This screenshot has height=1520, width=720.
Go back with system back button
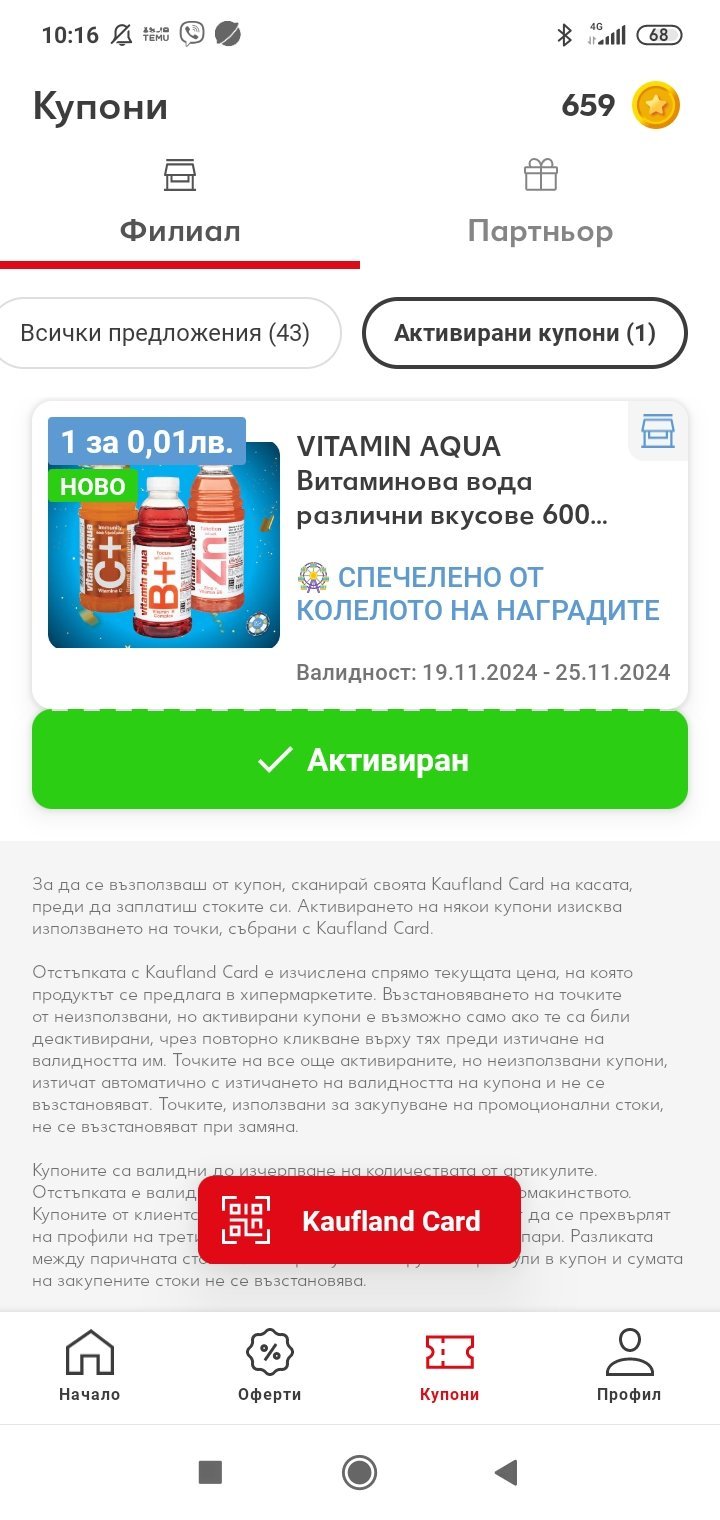pyautogui.click(x=507, y=1472)
